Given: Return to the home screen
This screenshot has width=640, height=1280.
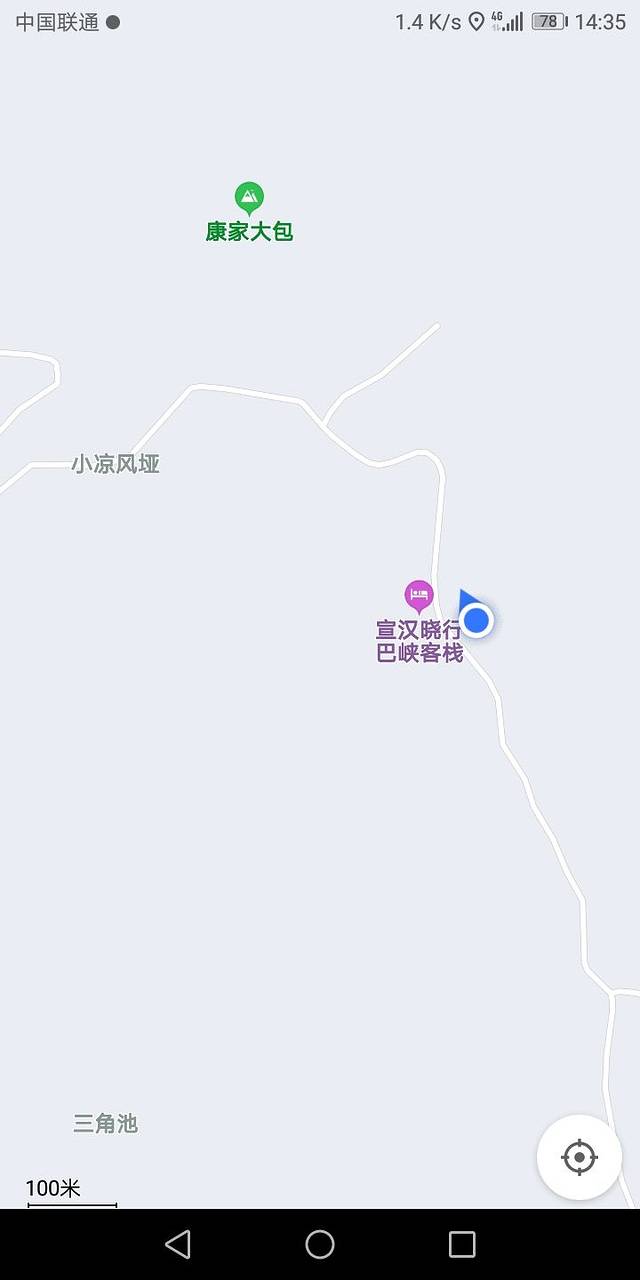Looking at the screenshot, I should 320,1244.
